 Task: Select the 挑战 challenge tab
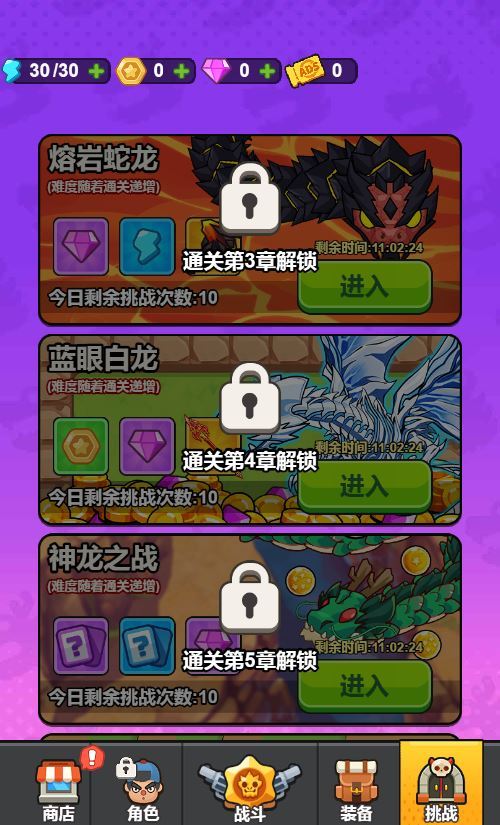pos(441,784)
